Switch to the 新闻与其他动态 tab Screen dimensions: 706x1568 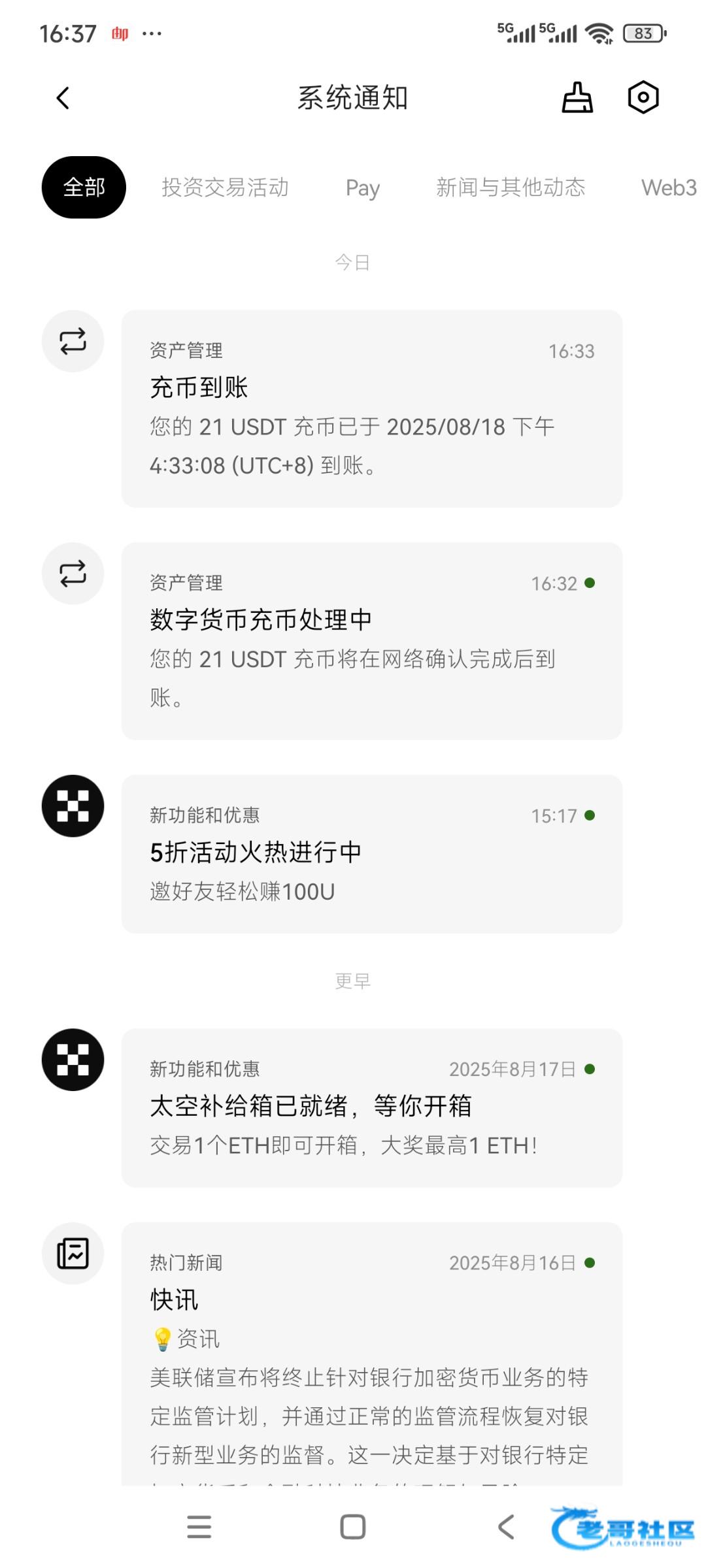511,188
